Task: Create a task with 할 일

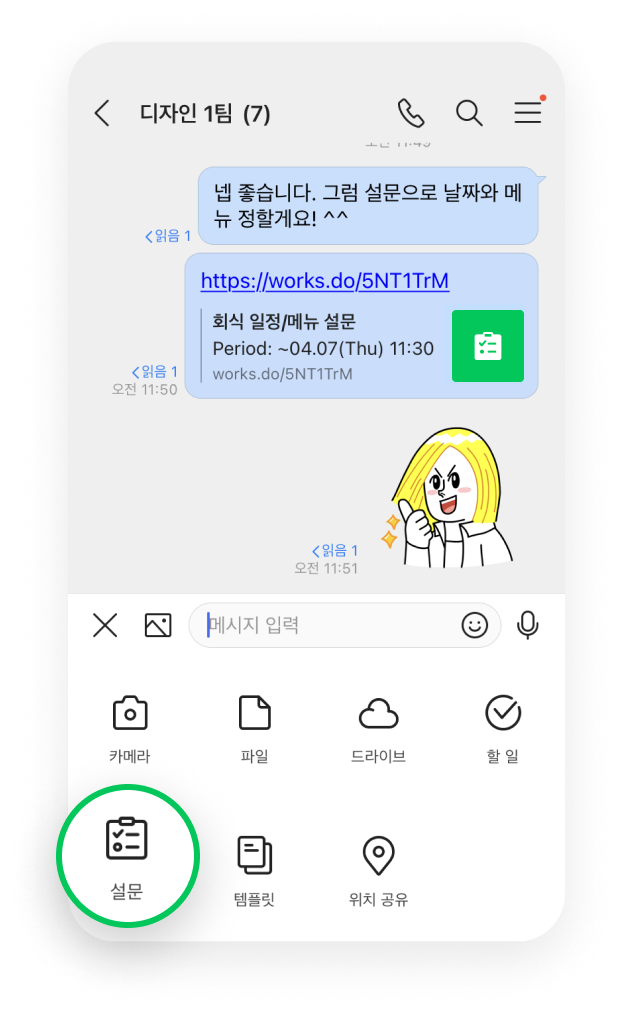Action: [x=503, y=728]
